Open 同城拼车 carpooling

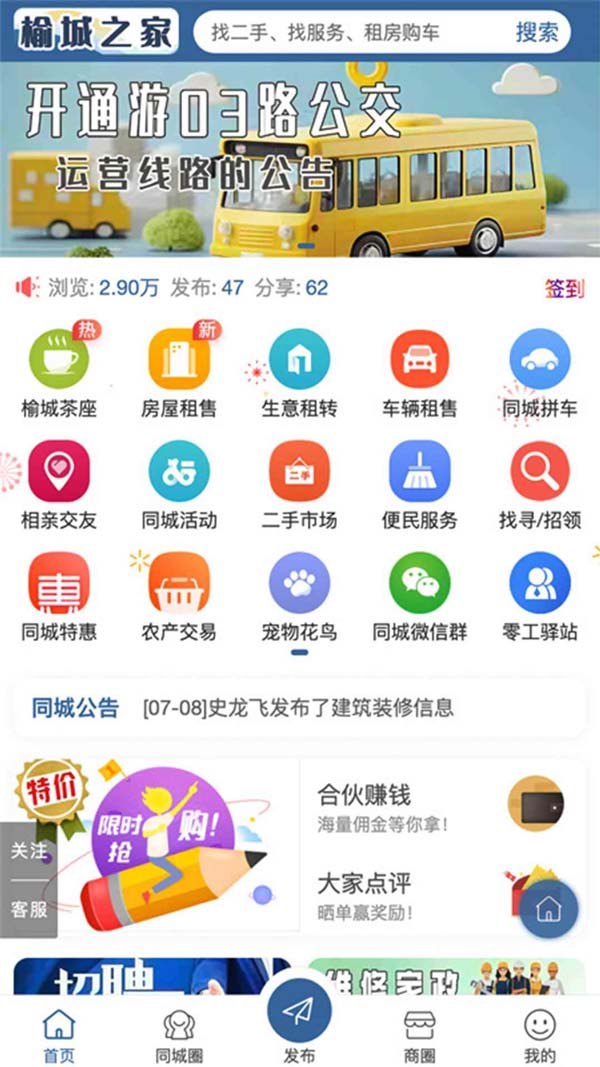point(539,372)
